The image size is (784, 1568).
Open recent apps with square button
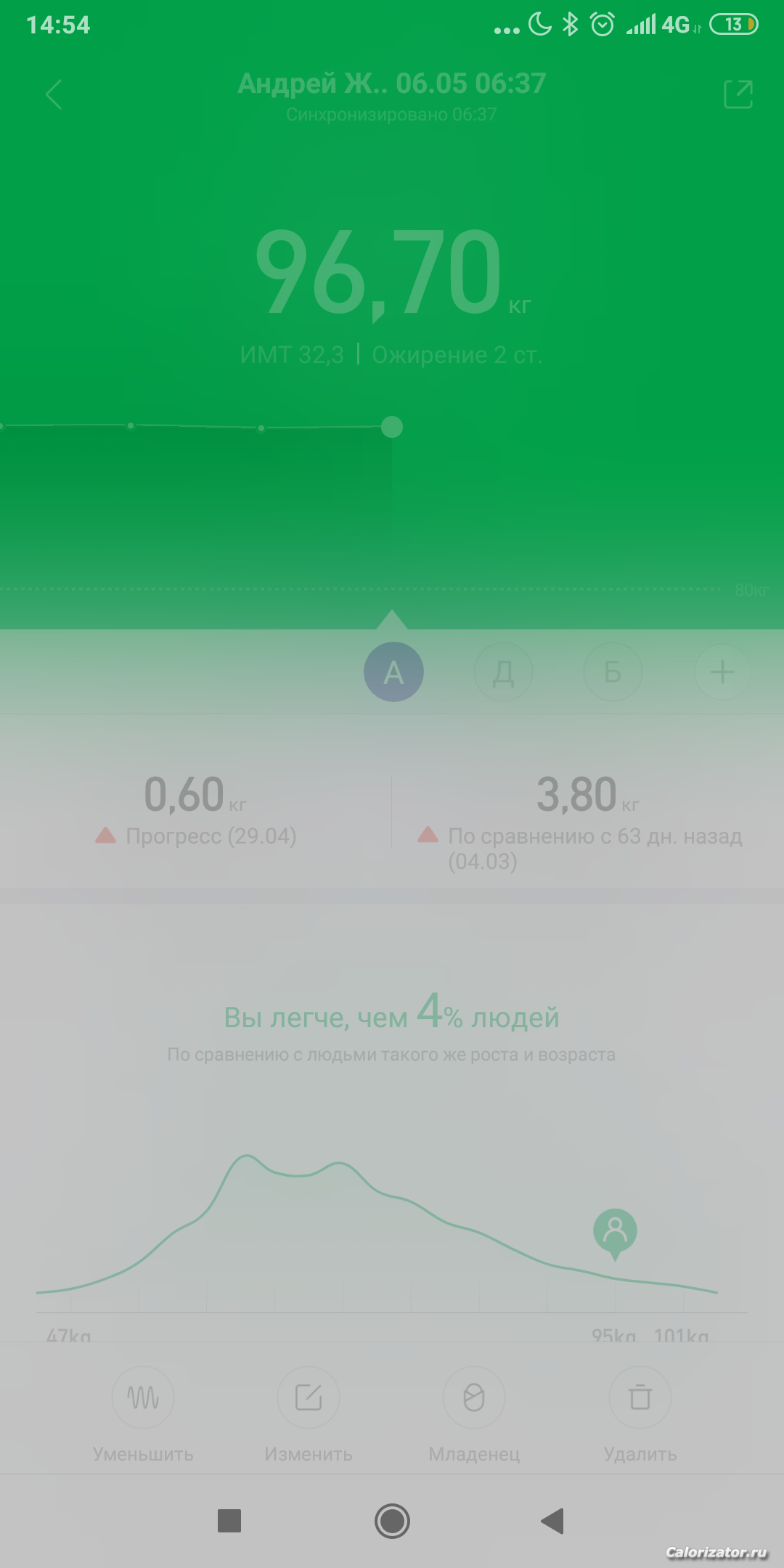tap(229, 1521)
